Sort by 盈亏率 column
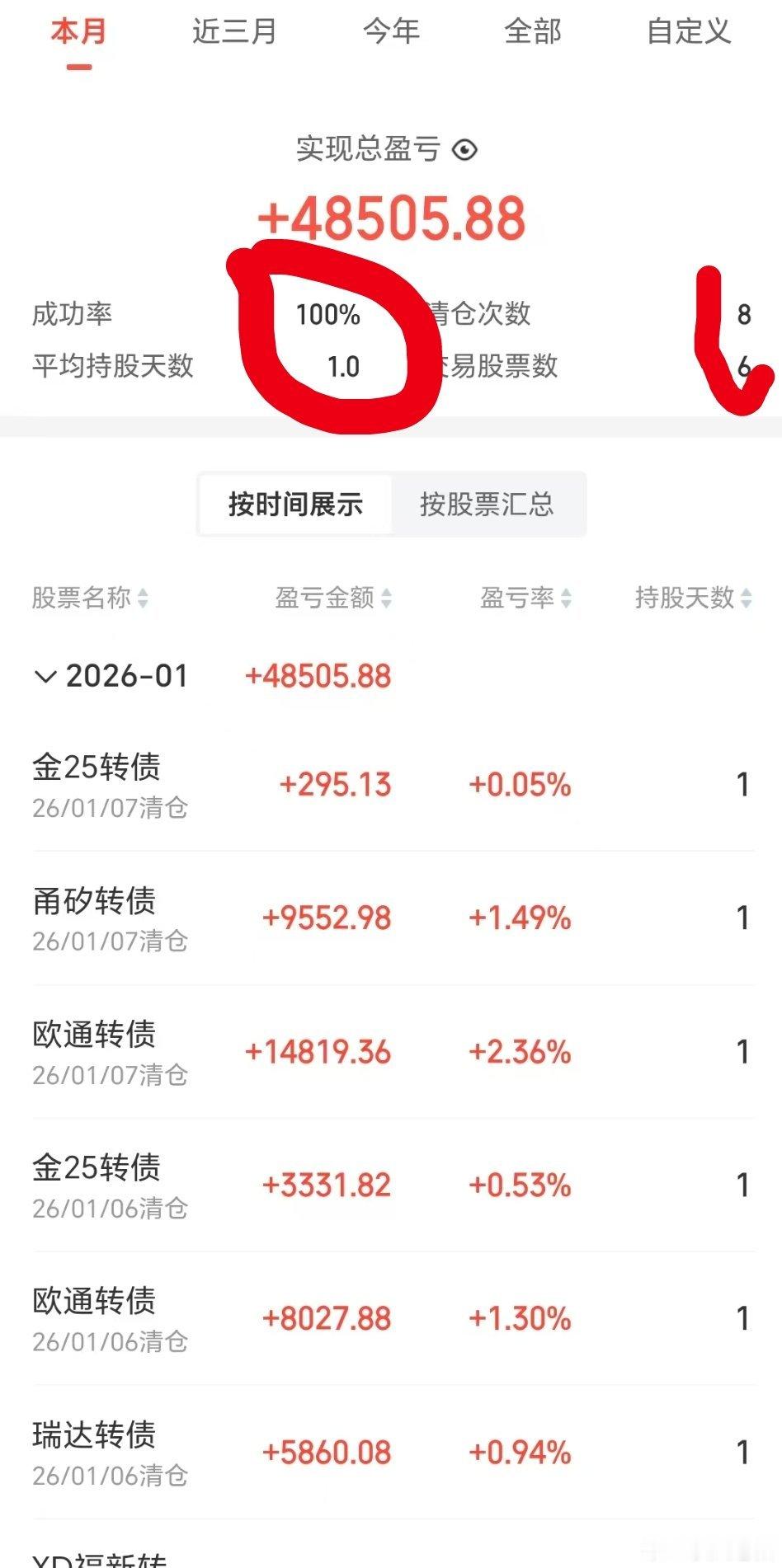Screen dimensions: 782x1568 pos(525,598)
